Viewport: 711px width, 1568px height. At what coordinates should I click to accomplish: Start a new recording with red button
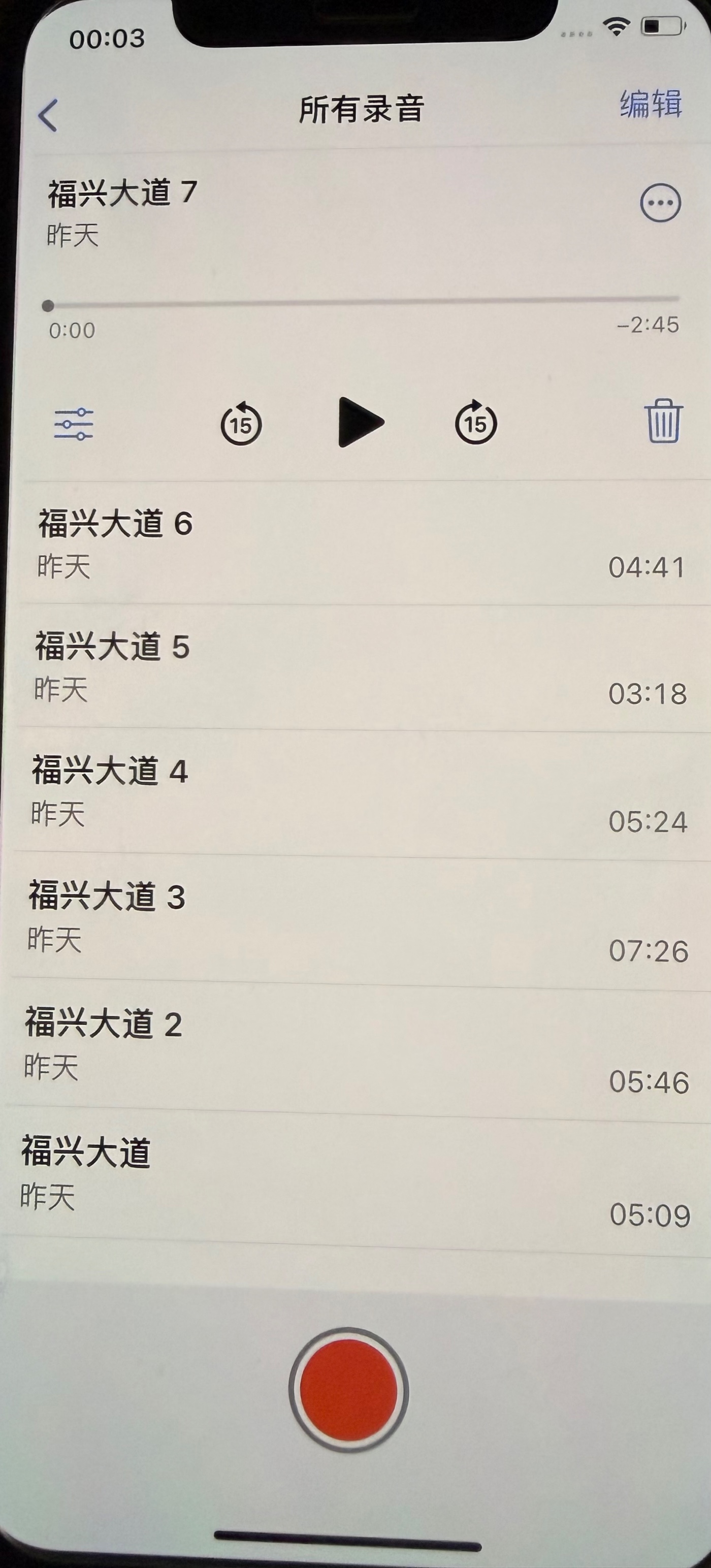click(348, 1390)
